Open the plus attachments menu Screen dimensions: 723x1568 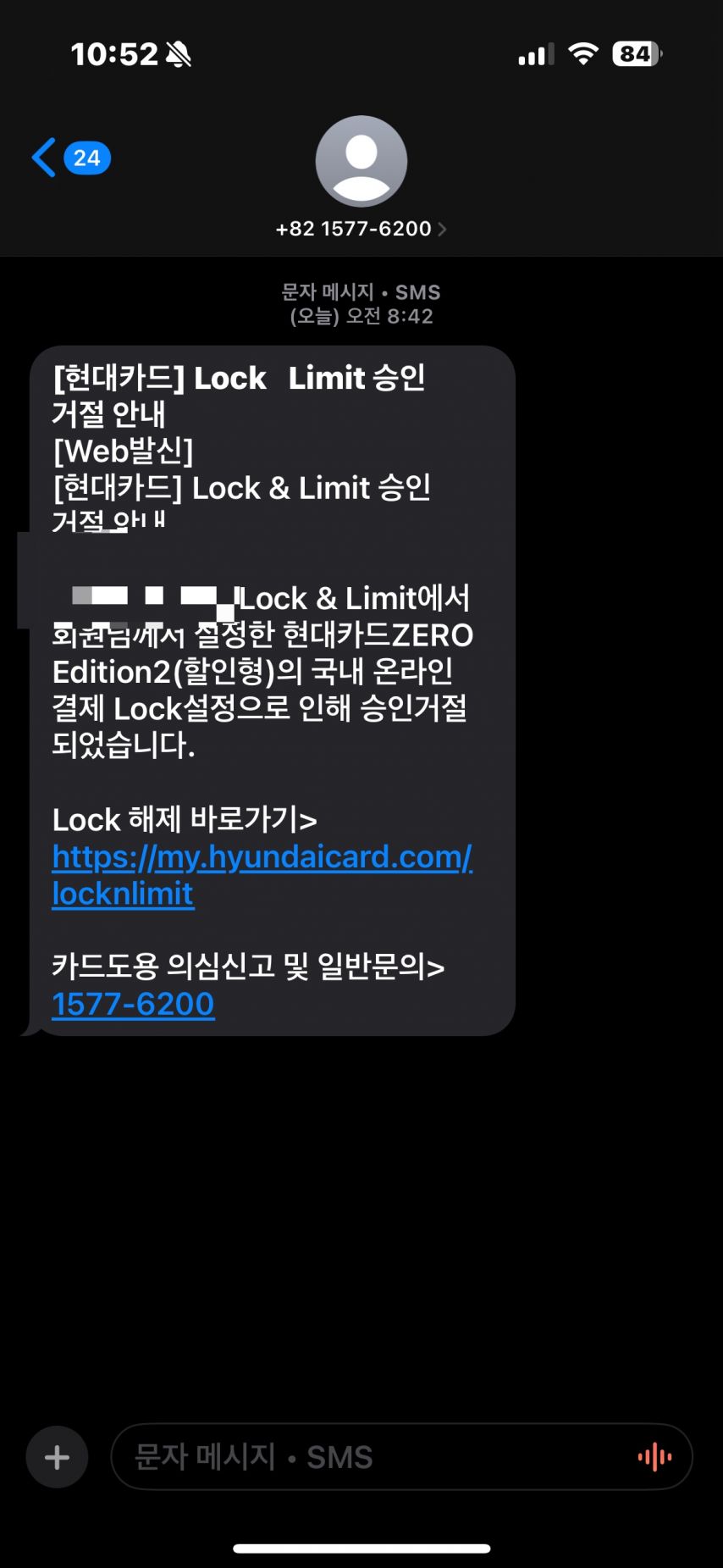click(57, 1457)
